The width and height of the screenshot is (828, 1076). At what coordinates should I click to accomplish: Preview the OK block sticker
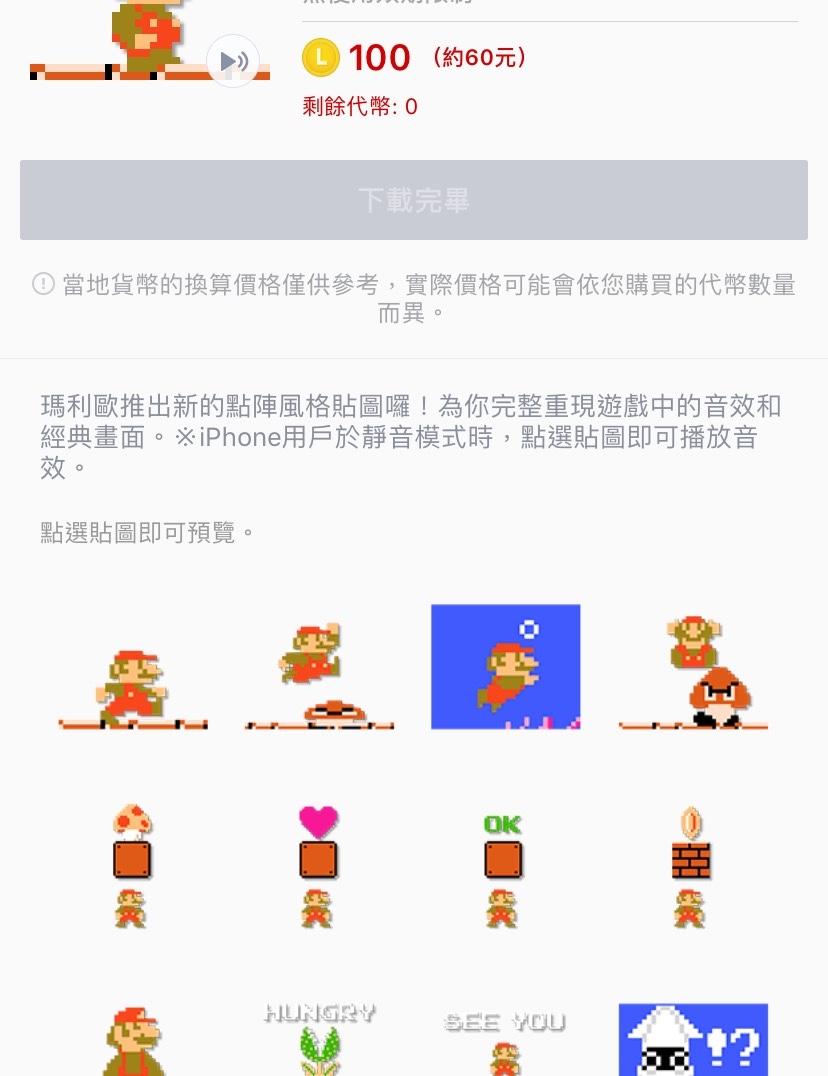(503, 865)
